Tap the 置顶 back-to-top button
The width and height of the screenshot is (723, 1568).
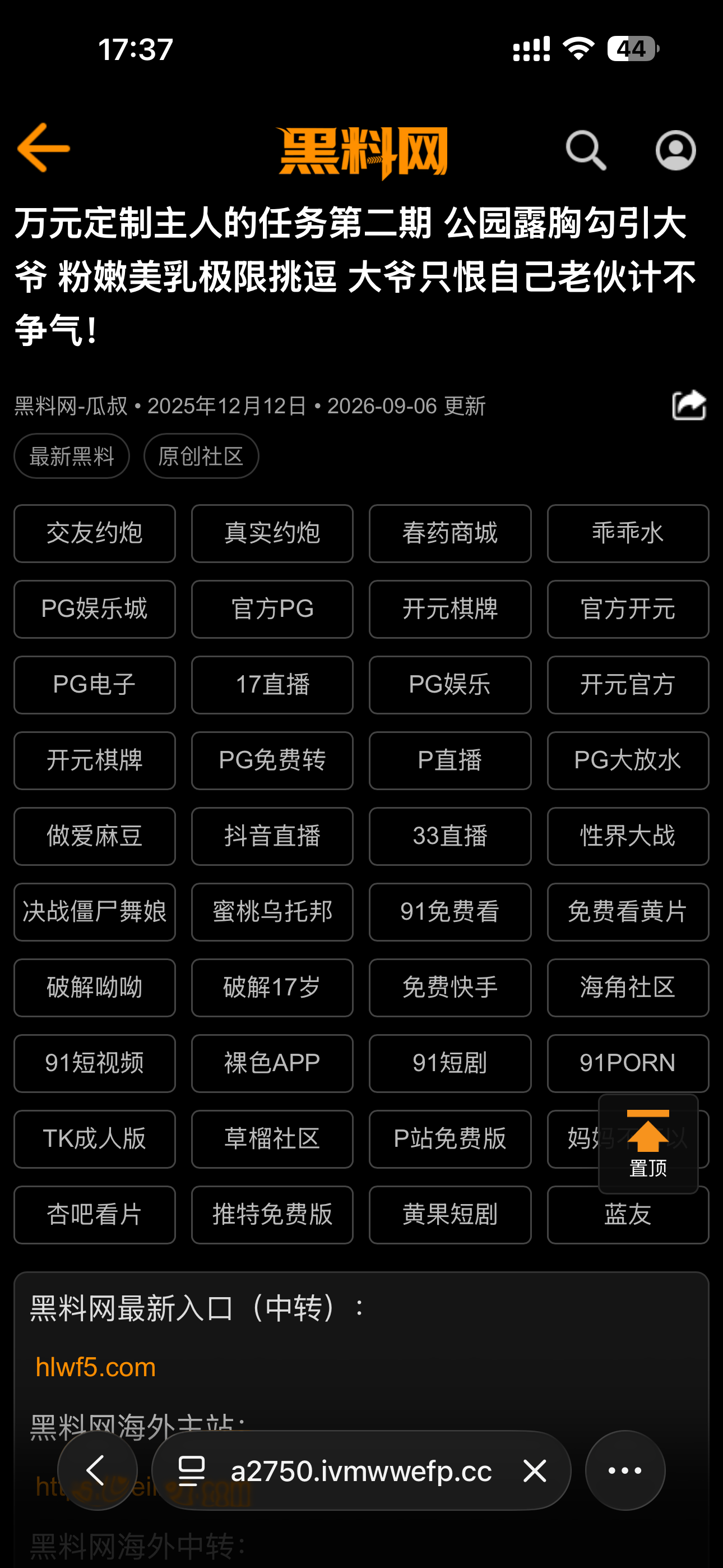click(x=648, y=1143)
